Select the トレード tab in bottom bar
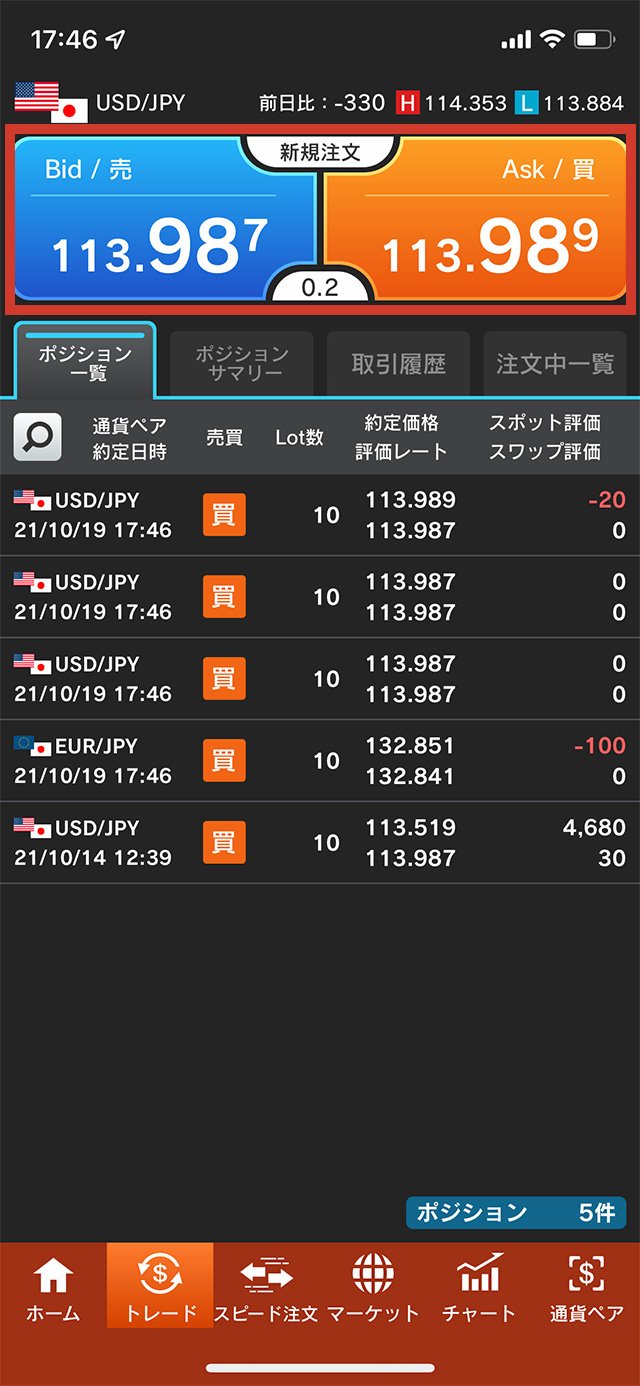 (x=160, y=1290)
